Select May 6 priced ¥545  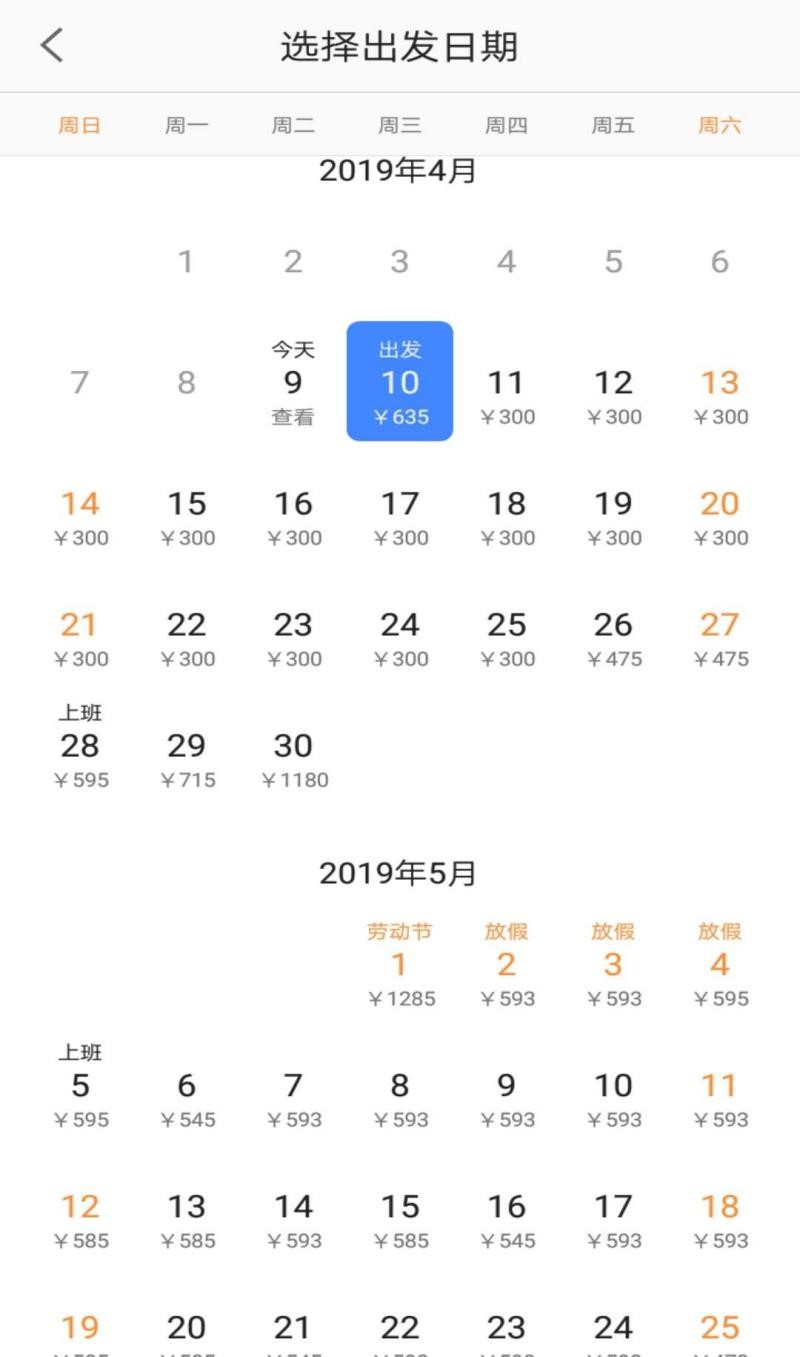tap(187, 1095)
